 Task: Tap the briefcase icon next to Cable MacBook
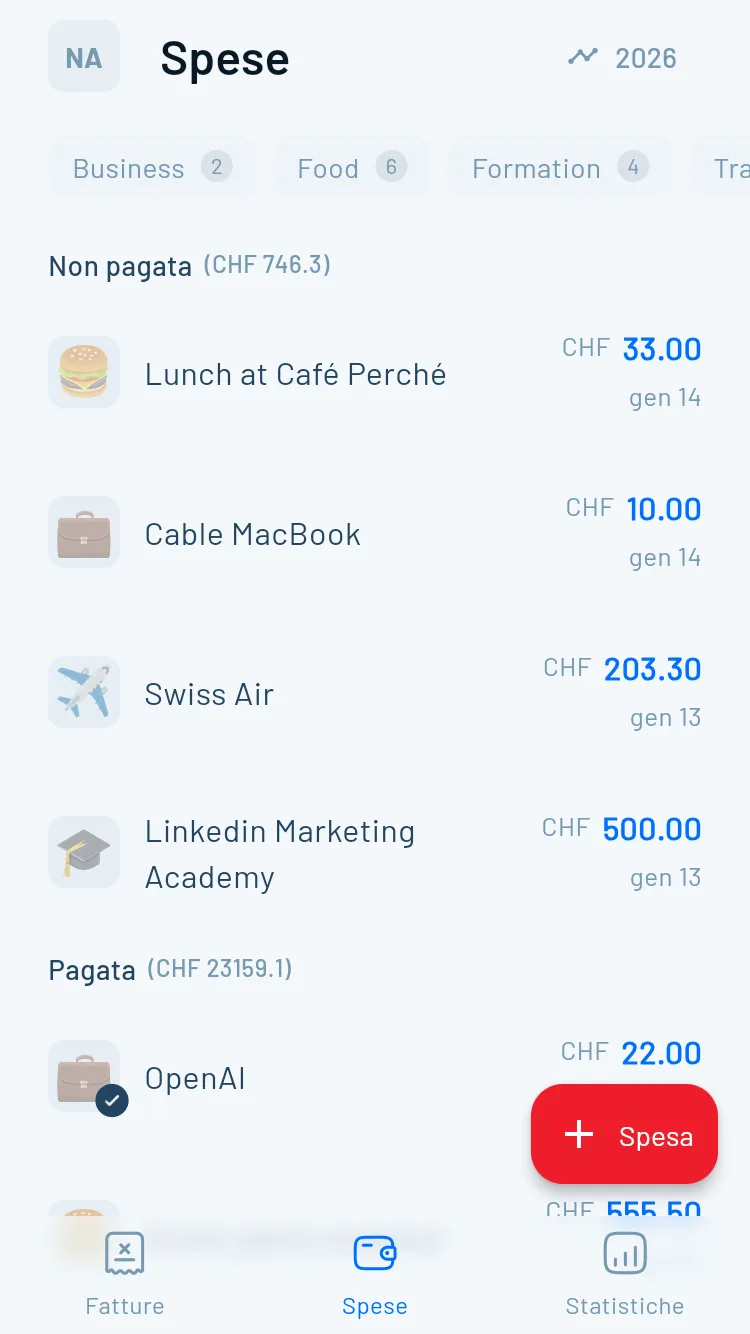coord(84,532)
